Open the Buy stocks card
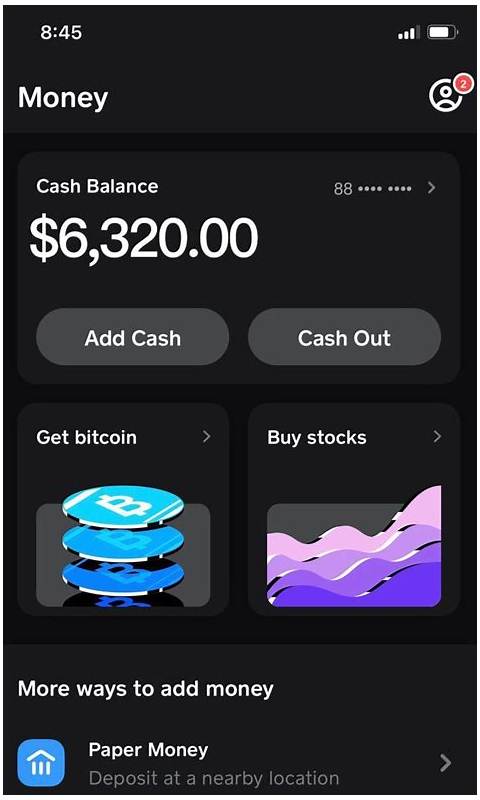 tap(354, 510)
